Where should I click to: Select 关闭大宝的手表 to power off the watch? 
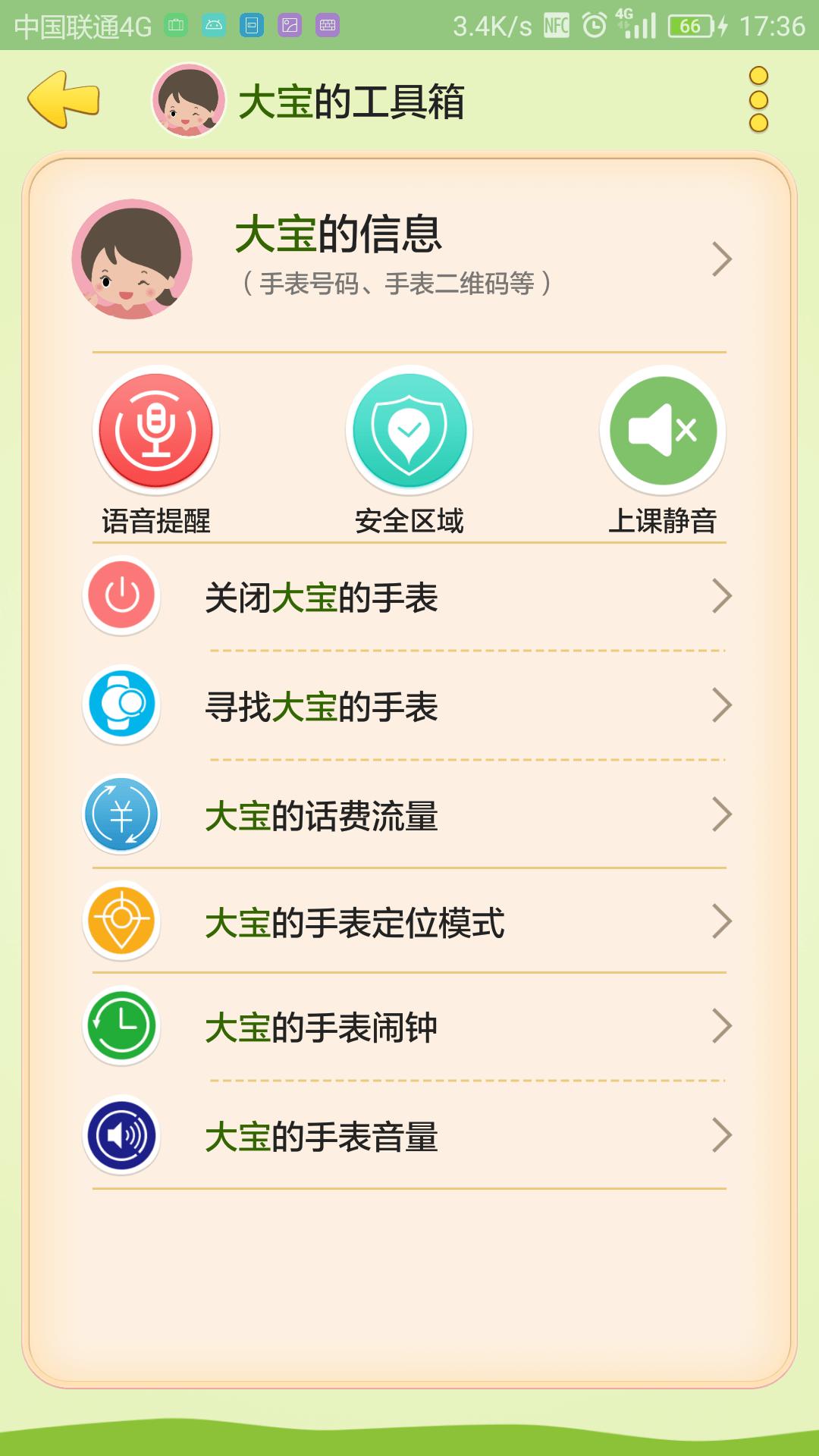coord(409,597)
